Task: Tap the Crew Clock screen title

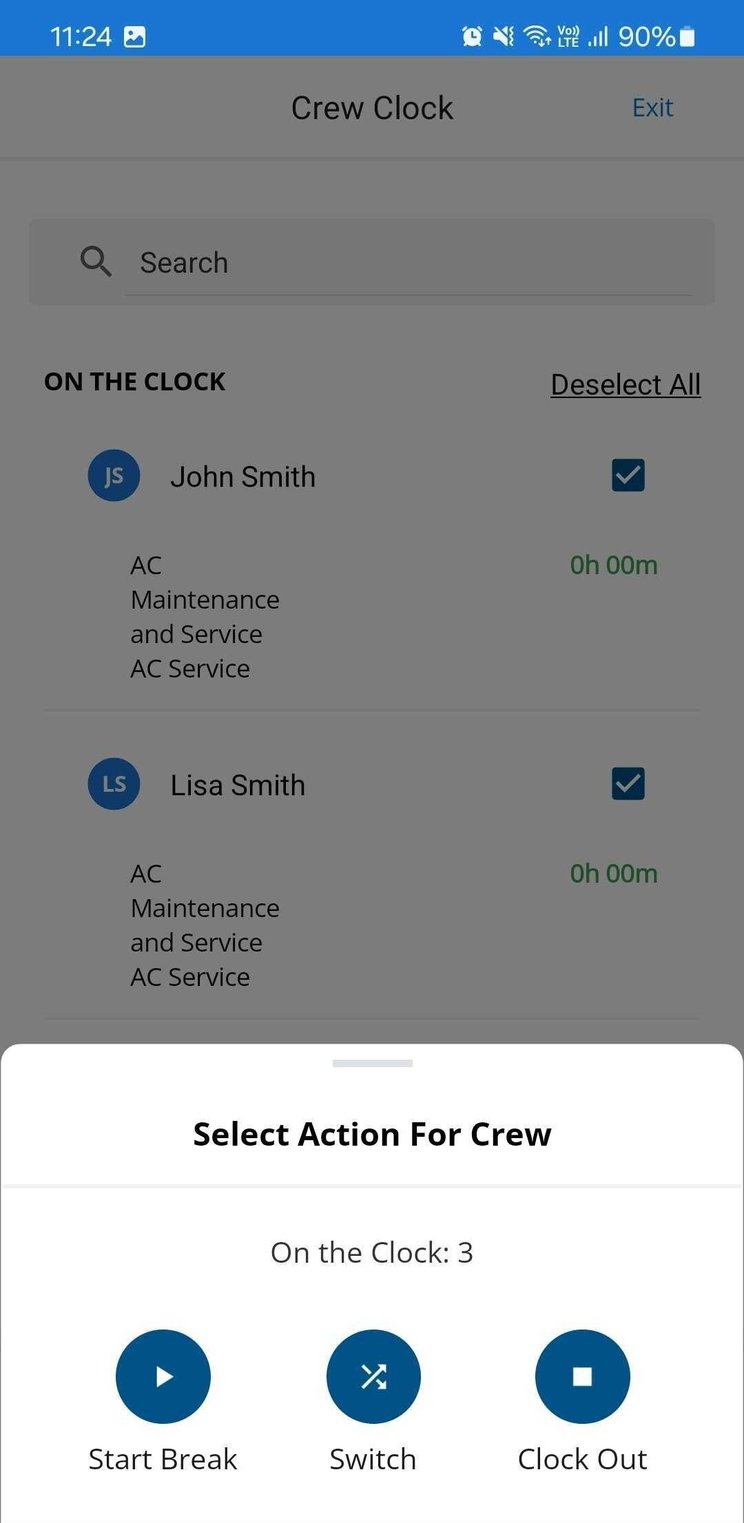Action: pos(371,107)
